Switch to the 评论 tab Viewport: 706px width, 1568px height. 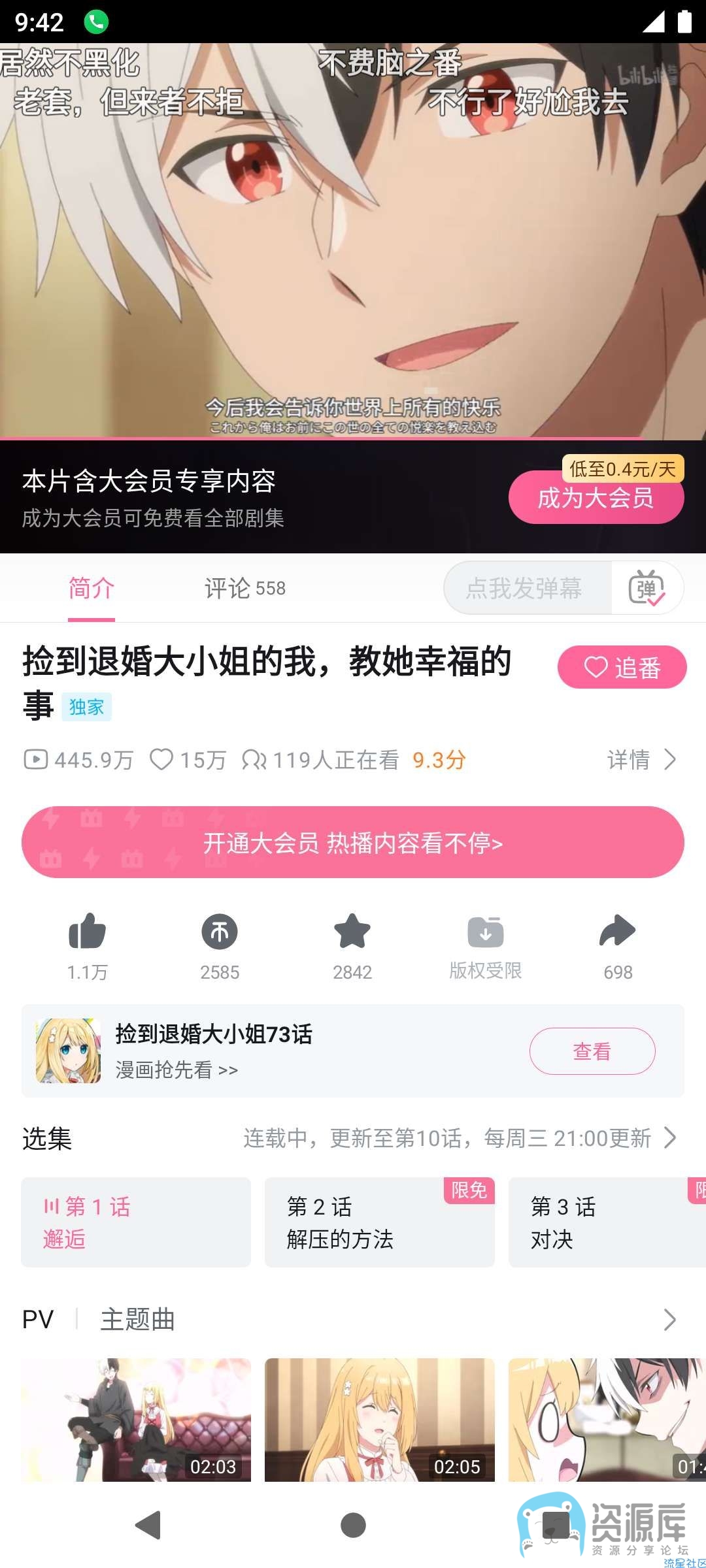[244, 588]
